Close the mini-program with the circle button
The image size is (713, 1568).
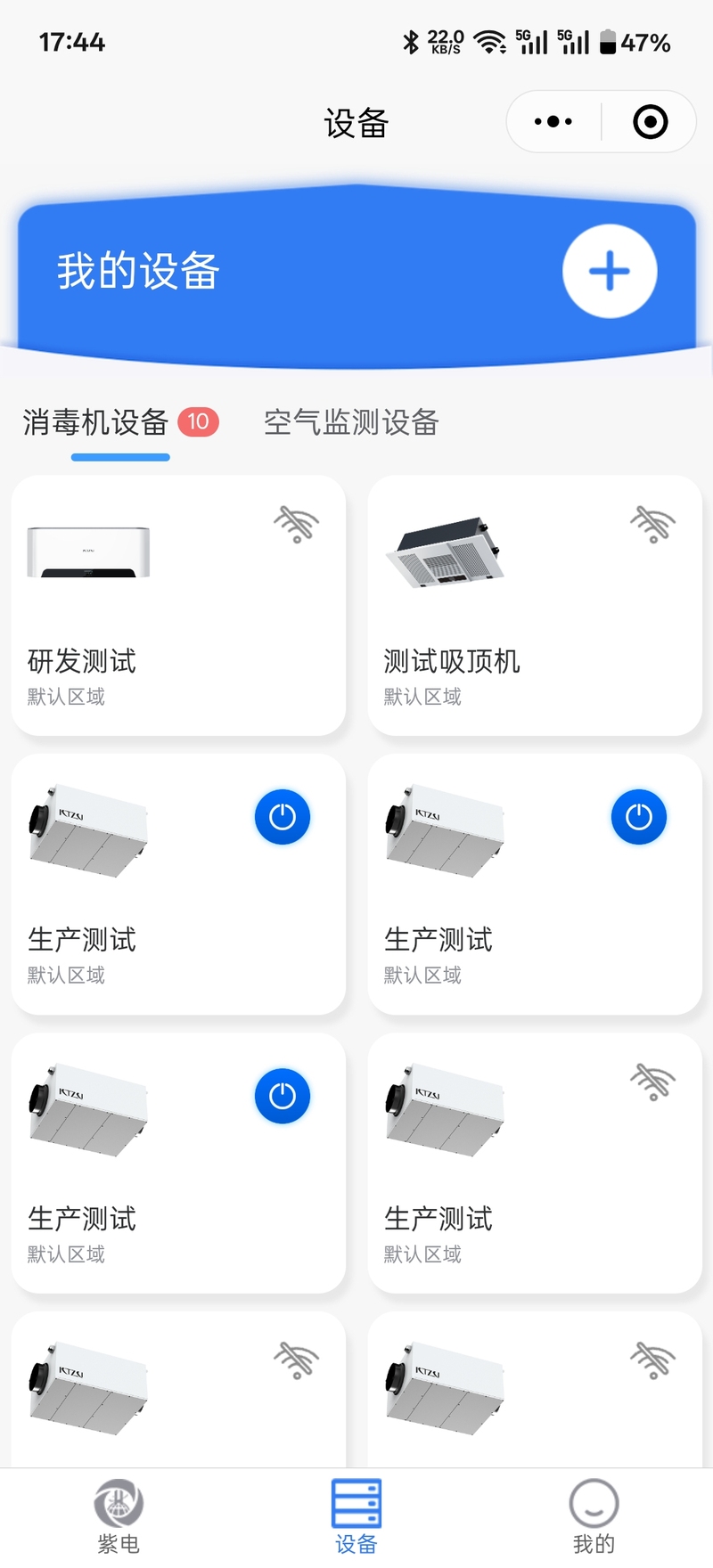pyautogui.click(x=650, y=122)
